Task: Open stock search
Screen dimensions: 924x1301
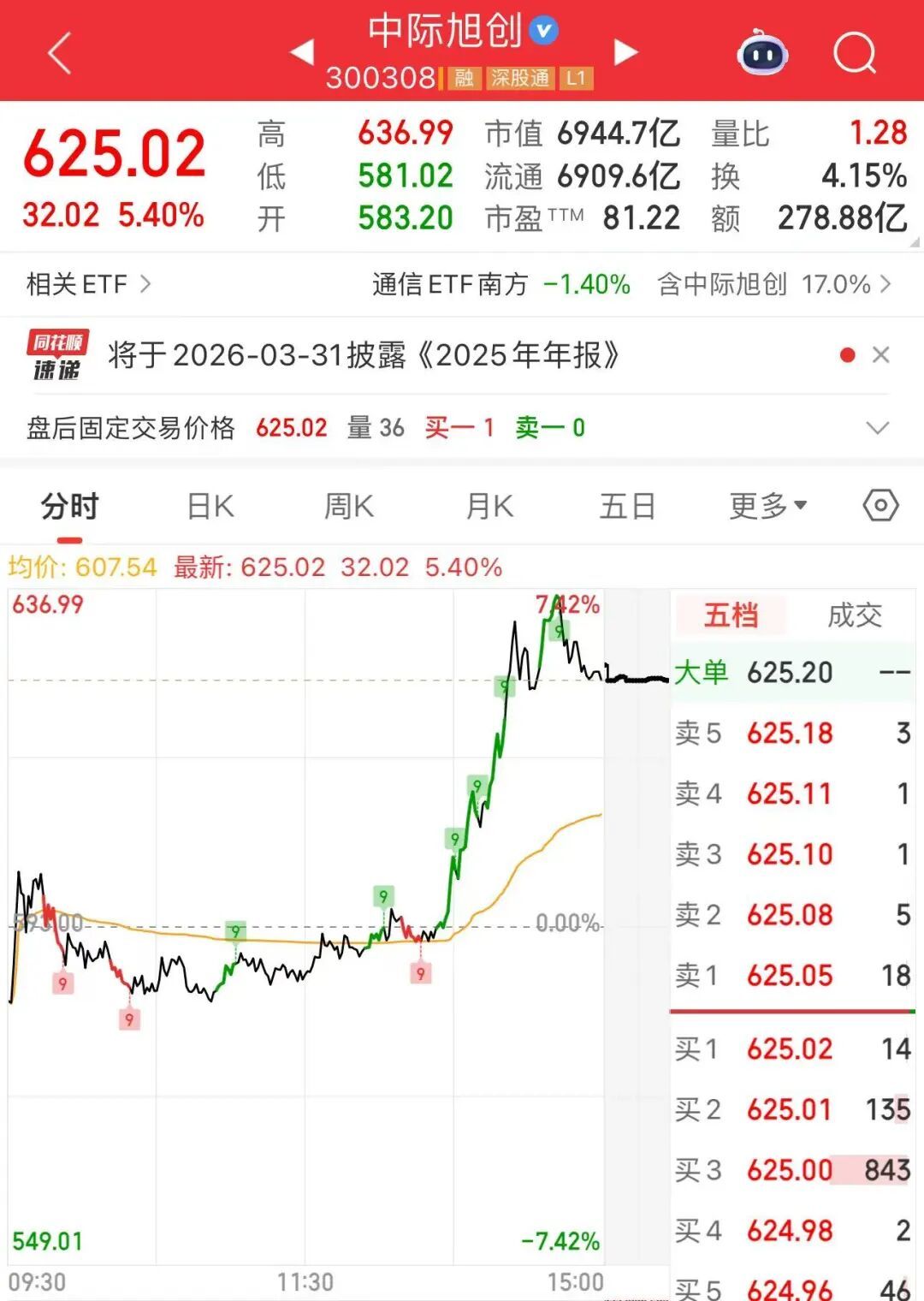Action: [854, 54]
